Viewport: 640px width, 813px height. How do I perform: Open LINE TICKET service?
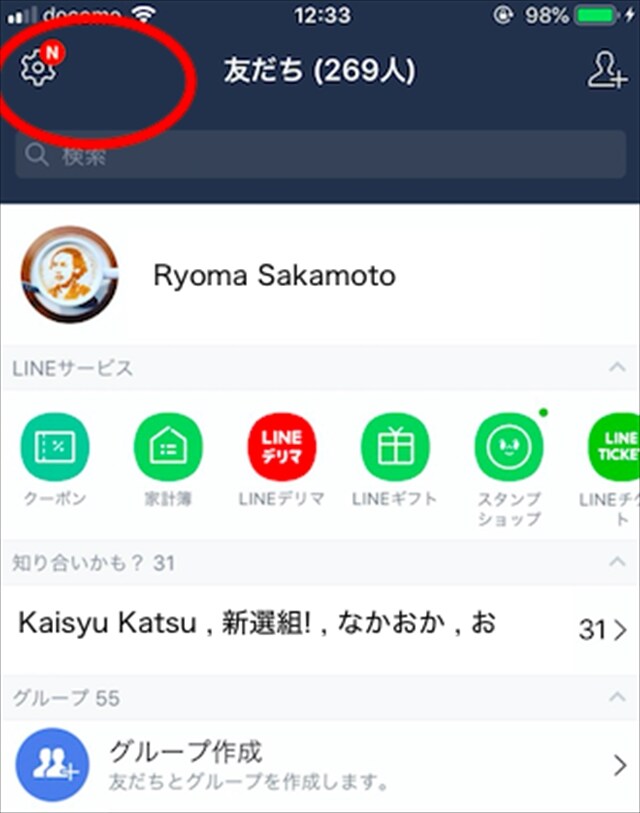coord(618,447)
